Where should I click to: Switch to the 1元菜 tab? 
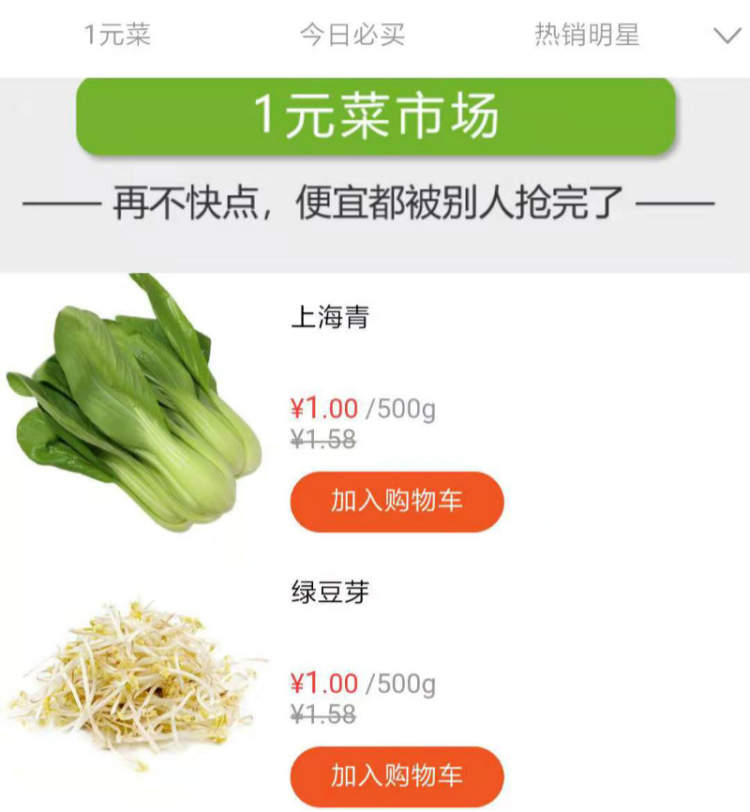click(117, 35)
